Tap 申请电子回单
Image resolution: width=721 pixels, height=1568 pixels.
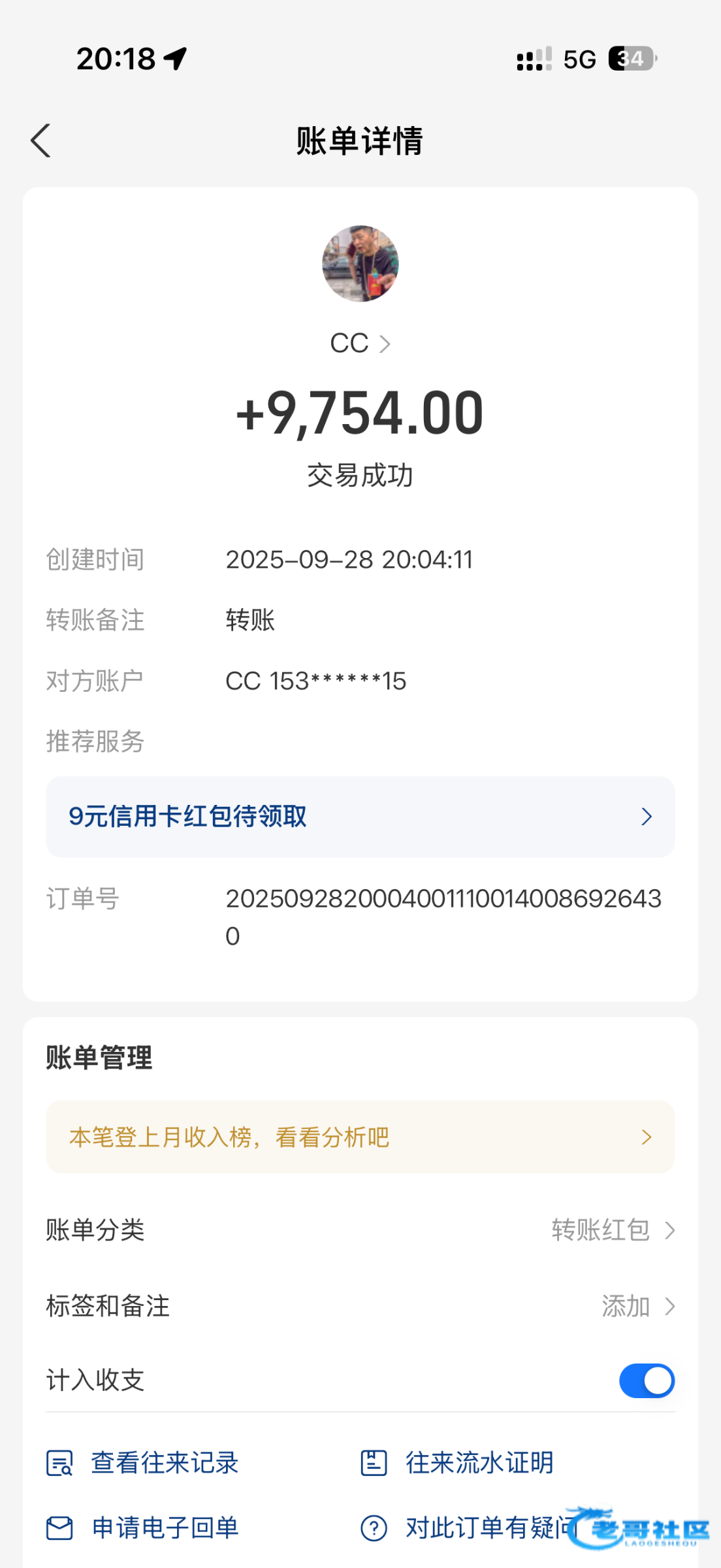143,1528
